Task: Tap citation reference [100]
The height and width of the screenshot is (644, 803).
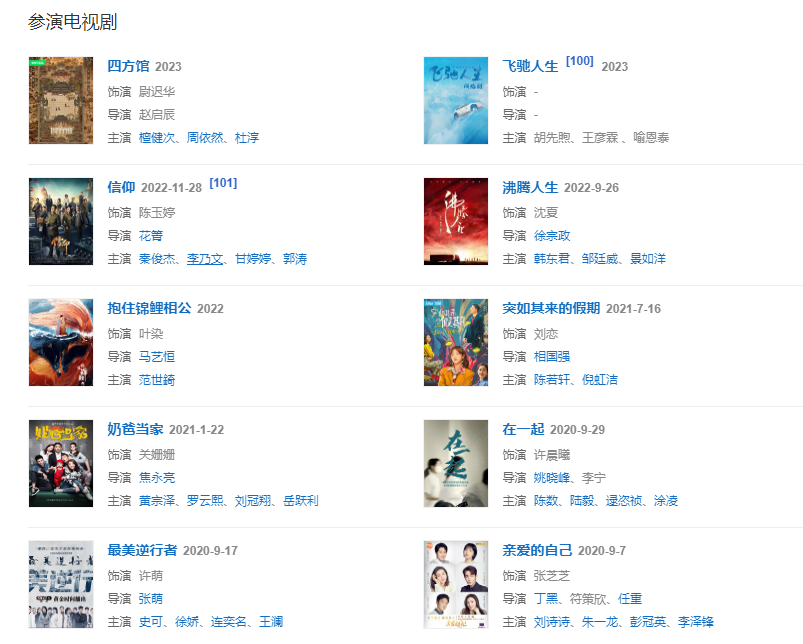Action: pyautogui.click(x=579, y=61)
